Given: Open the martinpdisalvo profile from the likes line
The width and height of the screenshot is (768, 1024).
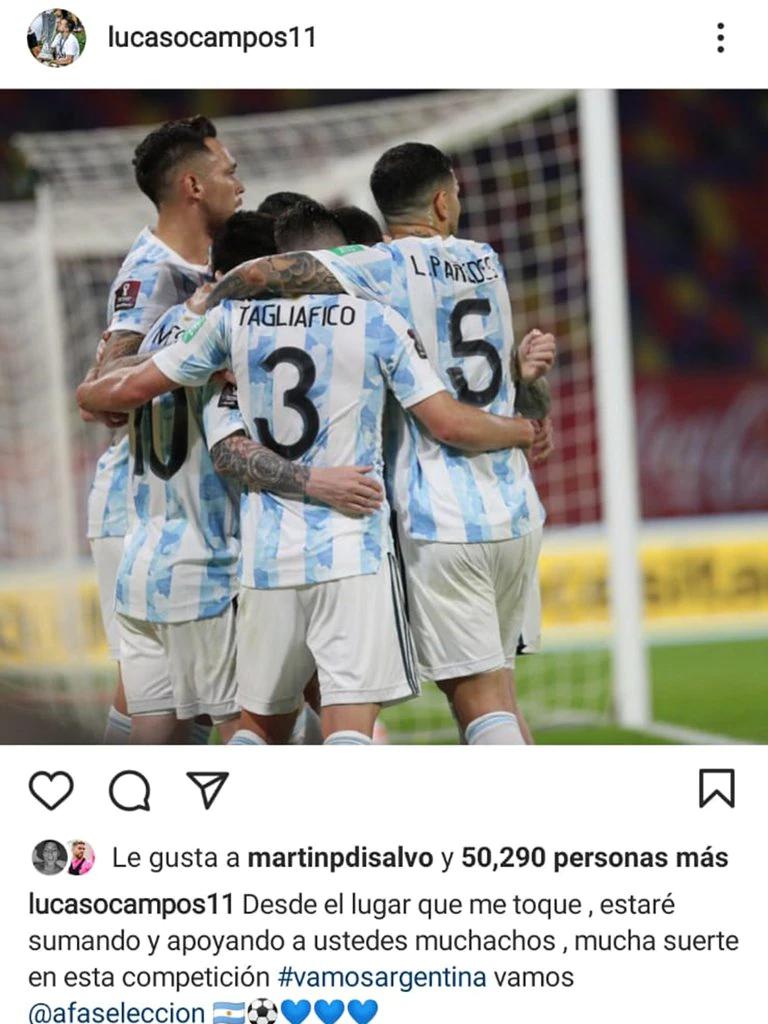Looking at the screenshot, I should 340,858.
